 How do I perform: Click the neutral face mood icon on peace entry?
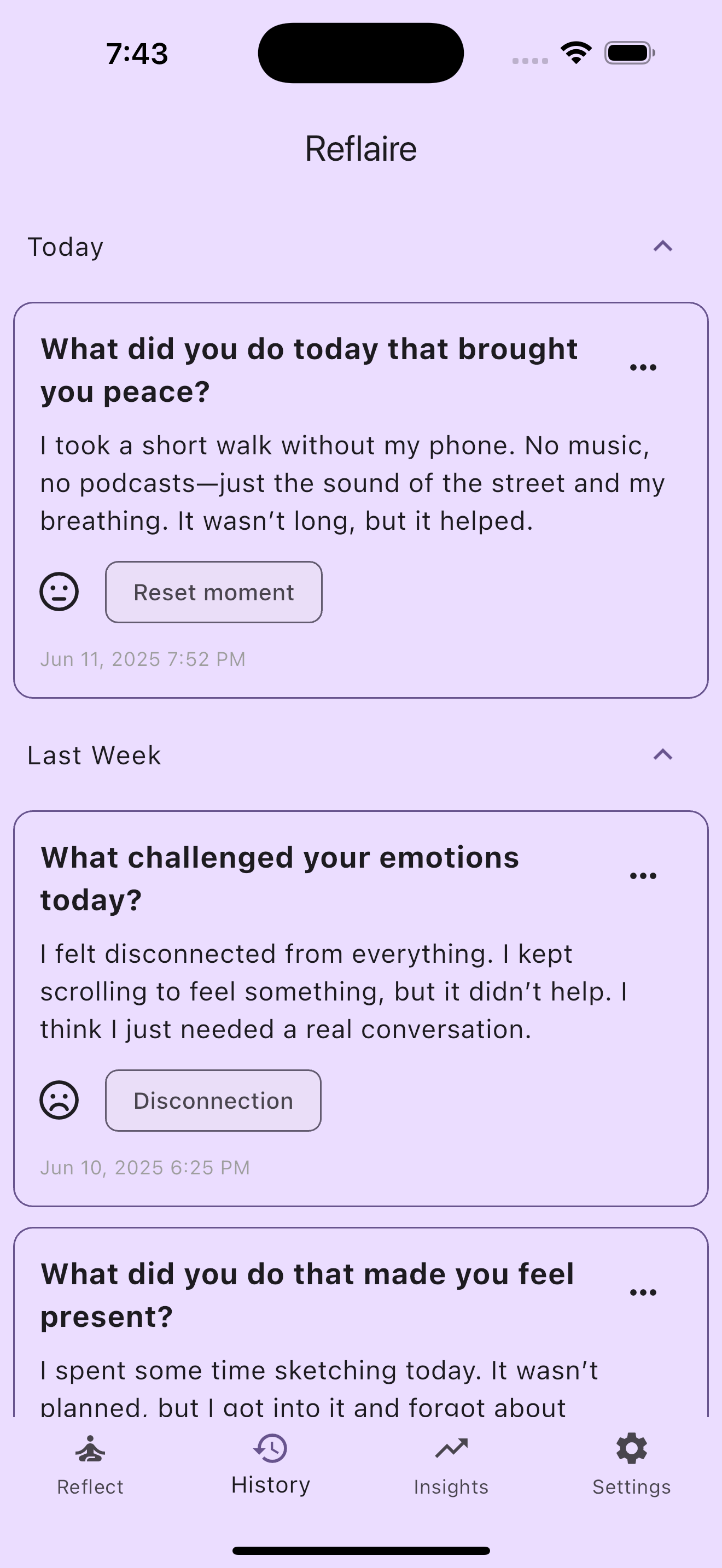[59, 591]
